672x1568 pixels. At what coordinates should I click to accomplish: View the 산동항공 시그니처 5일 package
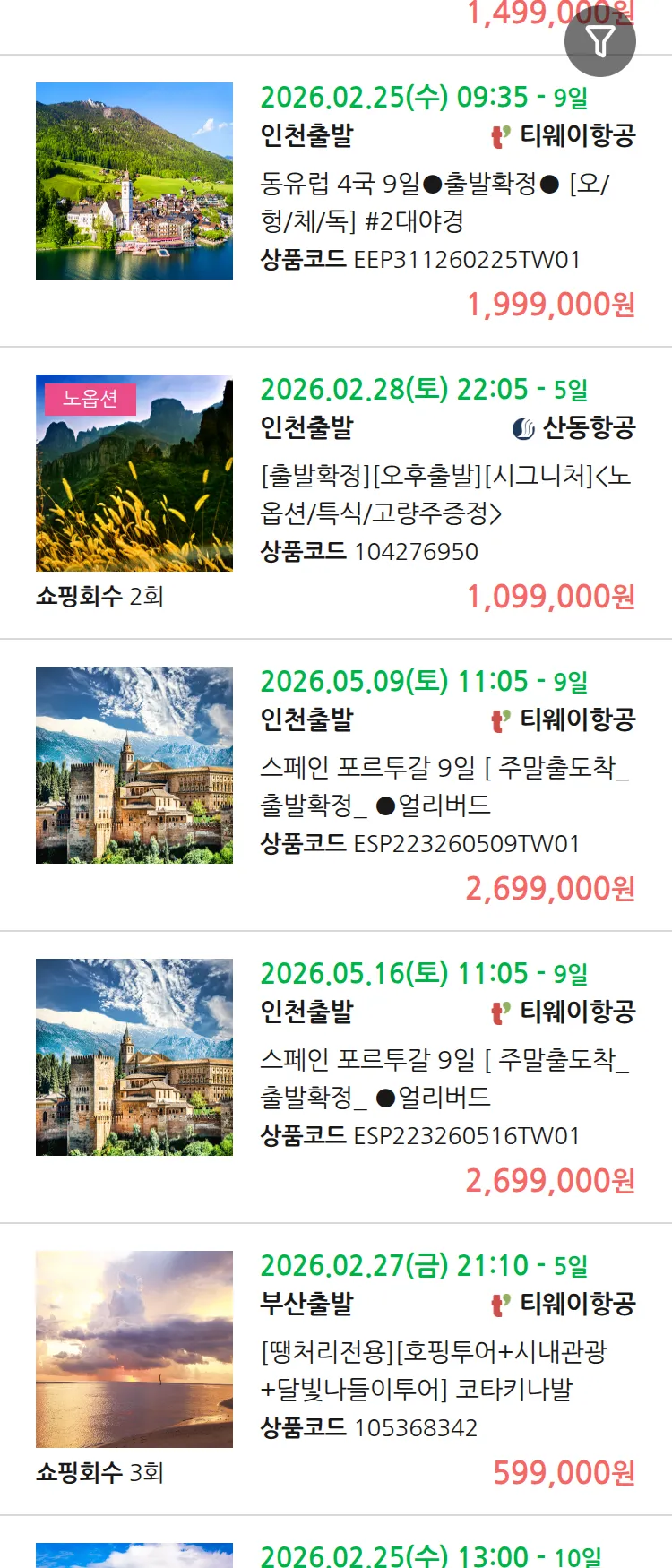tap(445, 494)
